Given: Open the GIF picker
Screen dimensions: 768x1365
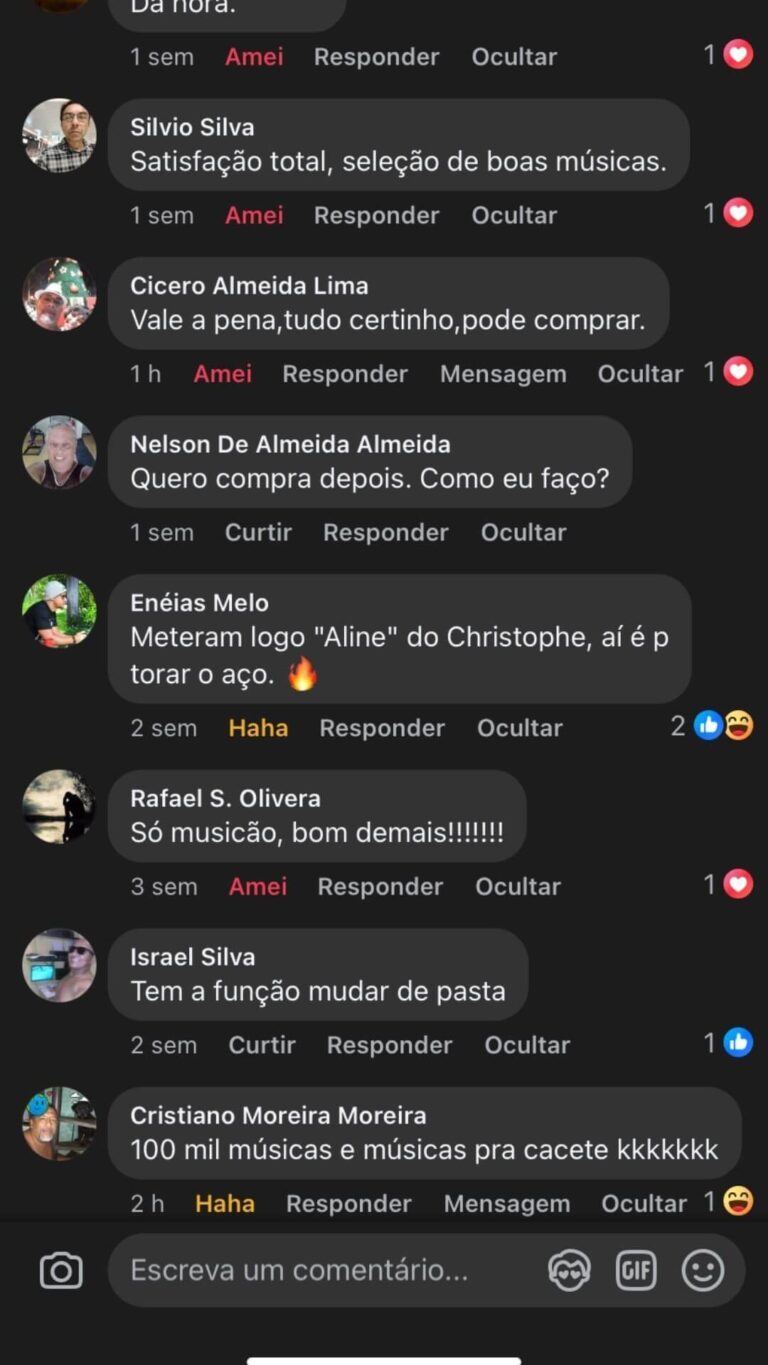Looking at the screenshot, I should (636, 1270).
